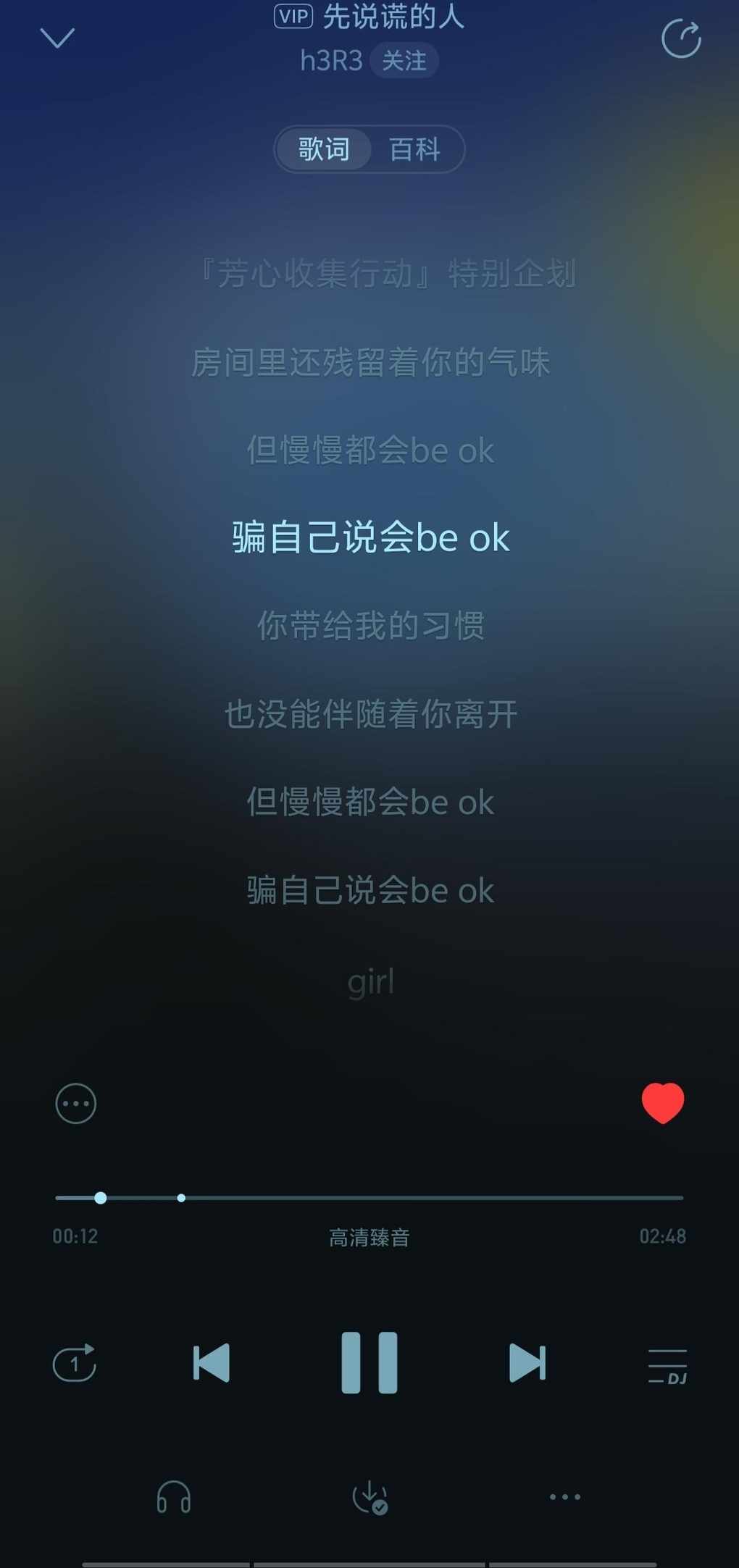This screenshot has height=1568, width=739.
Task: Follow artist h3R3 via 关注
Action: (404, 61)
